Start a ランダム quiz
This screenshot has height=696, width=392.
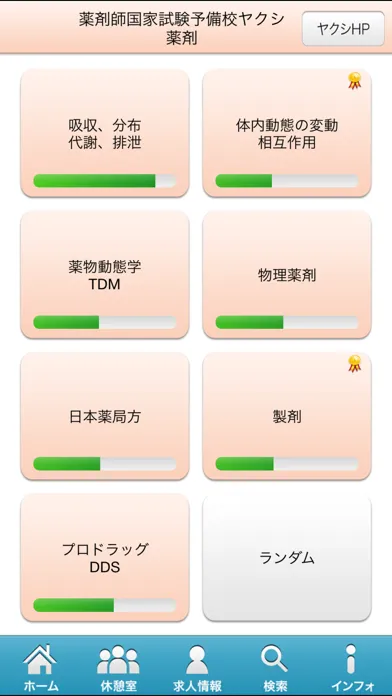[x=287, y=558]
